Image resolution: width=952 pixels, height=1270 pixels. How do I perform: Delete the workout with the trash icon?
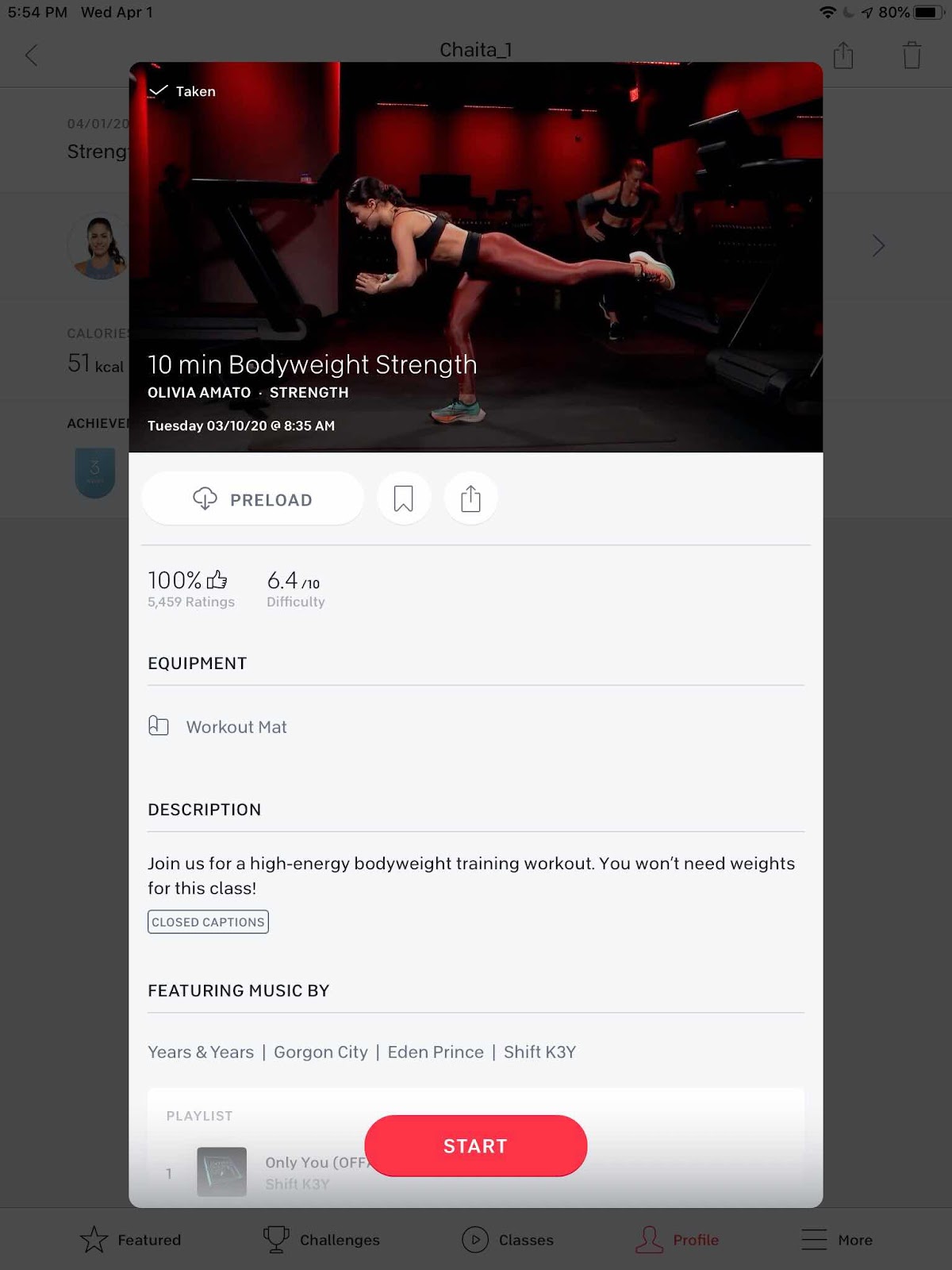[x=912, y=56]
